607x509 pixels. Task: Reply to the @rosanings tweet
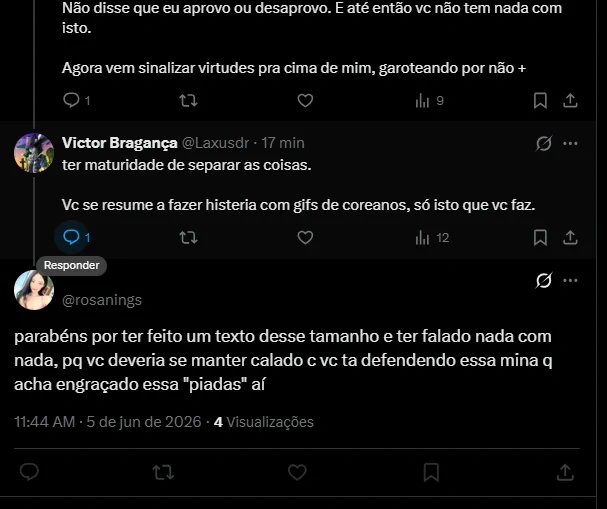coord(29,472)
